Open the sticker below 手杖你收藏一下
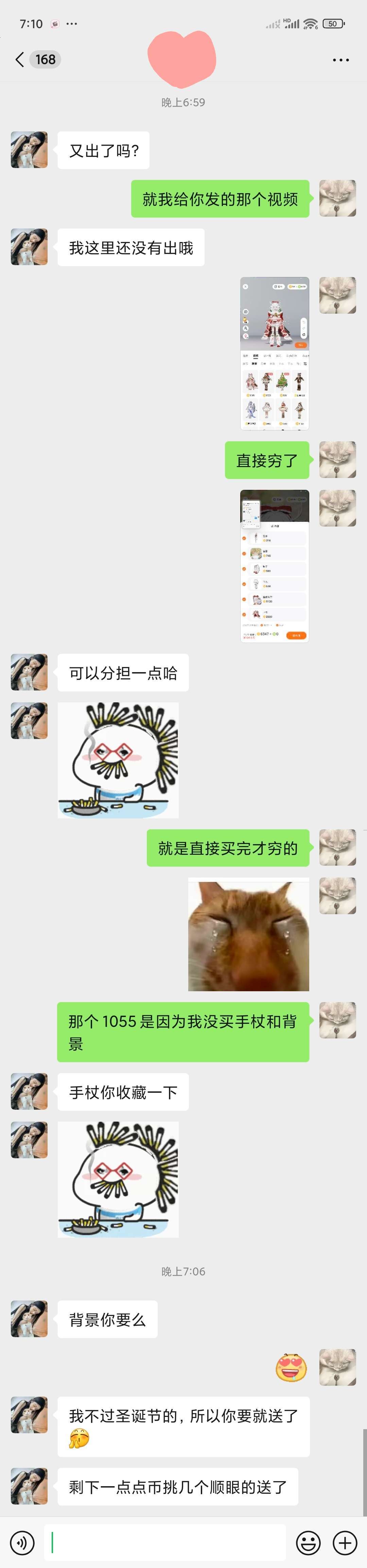This screenshot has width=367, height=1568. tap(118, 1179)
